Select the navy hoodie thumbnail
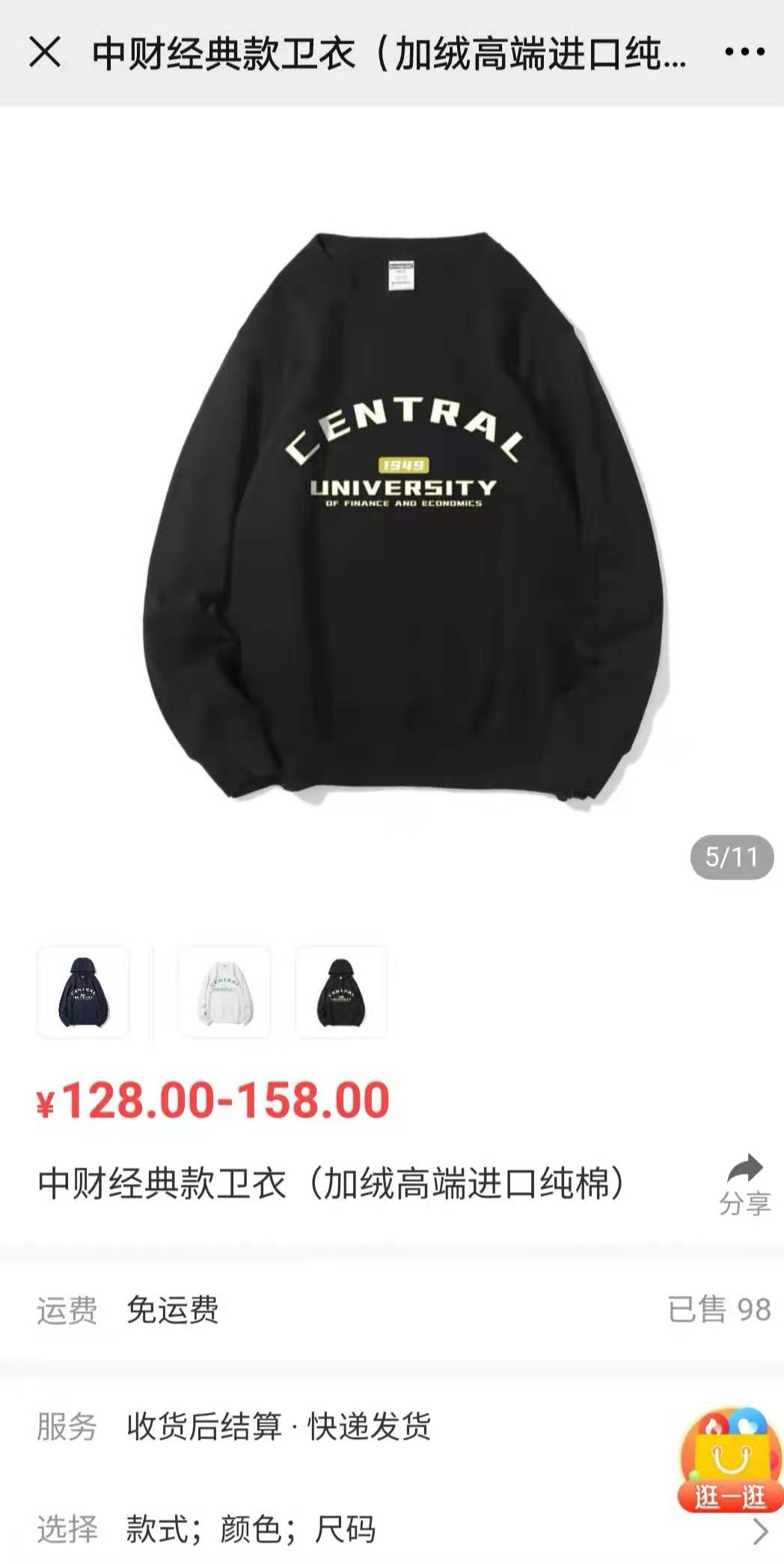This screenshot has height=1564, width=784. pos(84,992)
